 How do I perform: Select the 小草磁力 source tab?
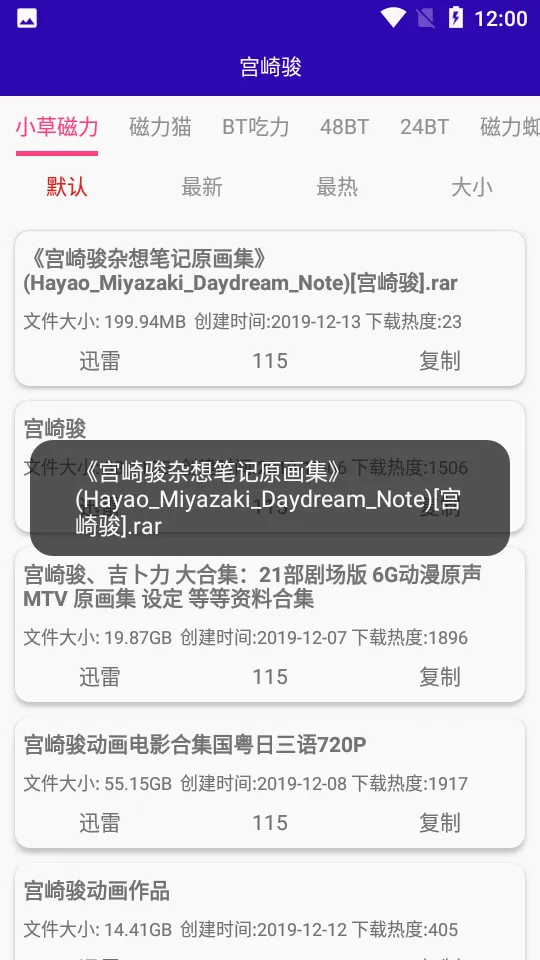pos(57,127)
